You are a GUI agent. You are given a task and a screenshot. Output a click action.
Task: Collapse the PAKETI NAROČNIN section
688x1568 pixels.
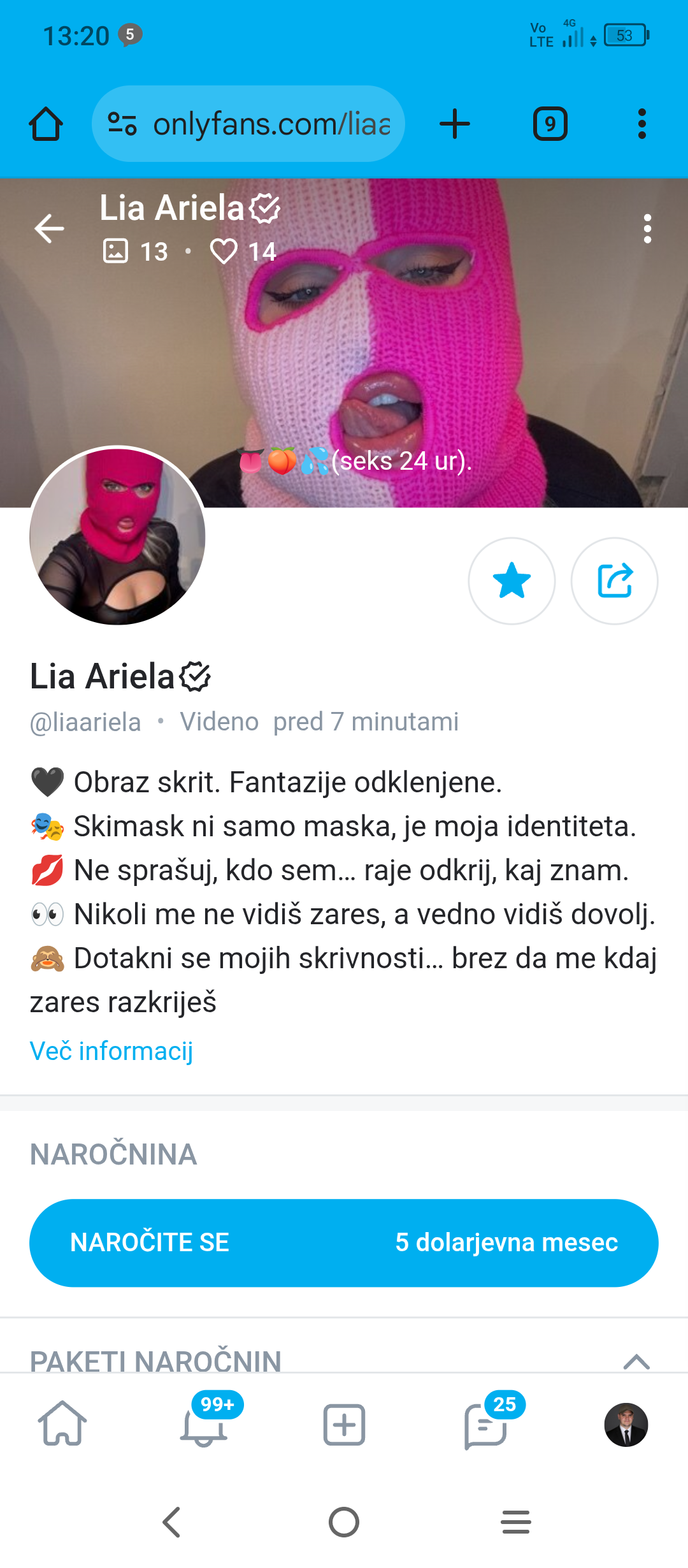pyautogui.click(x=636, y=1361)
